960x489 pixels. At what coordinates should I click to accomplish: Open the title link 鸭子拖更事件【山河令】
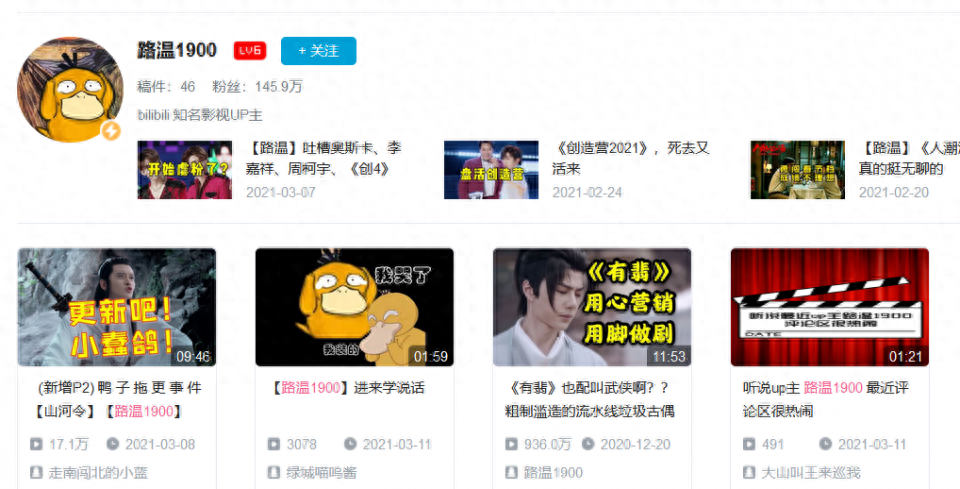click(x=118, y=398)
